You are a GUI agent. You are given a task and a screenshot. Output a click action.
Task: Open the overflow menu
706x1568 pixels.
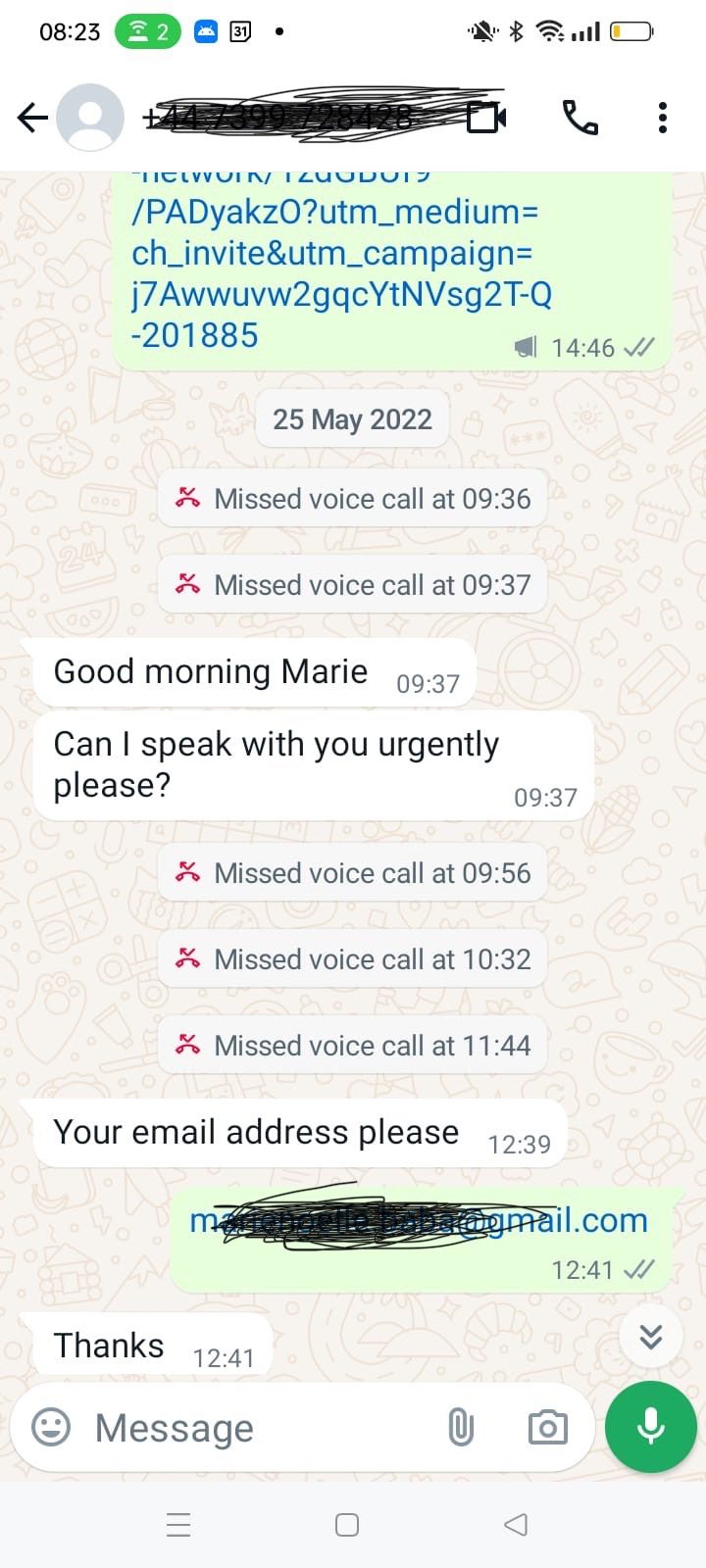[663, 118]
